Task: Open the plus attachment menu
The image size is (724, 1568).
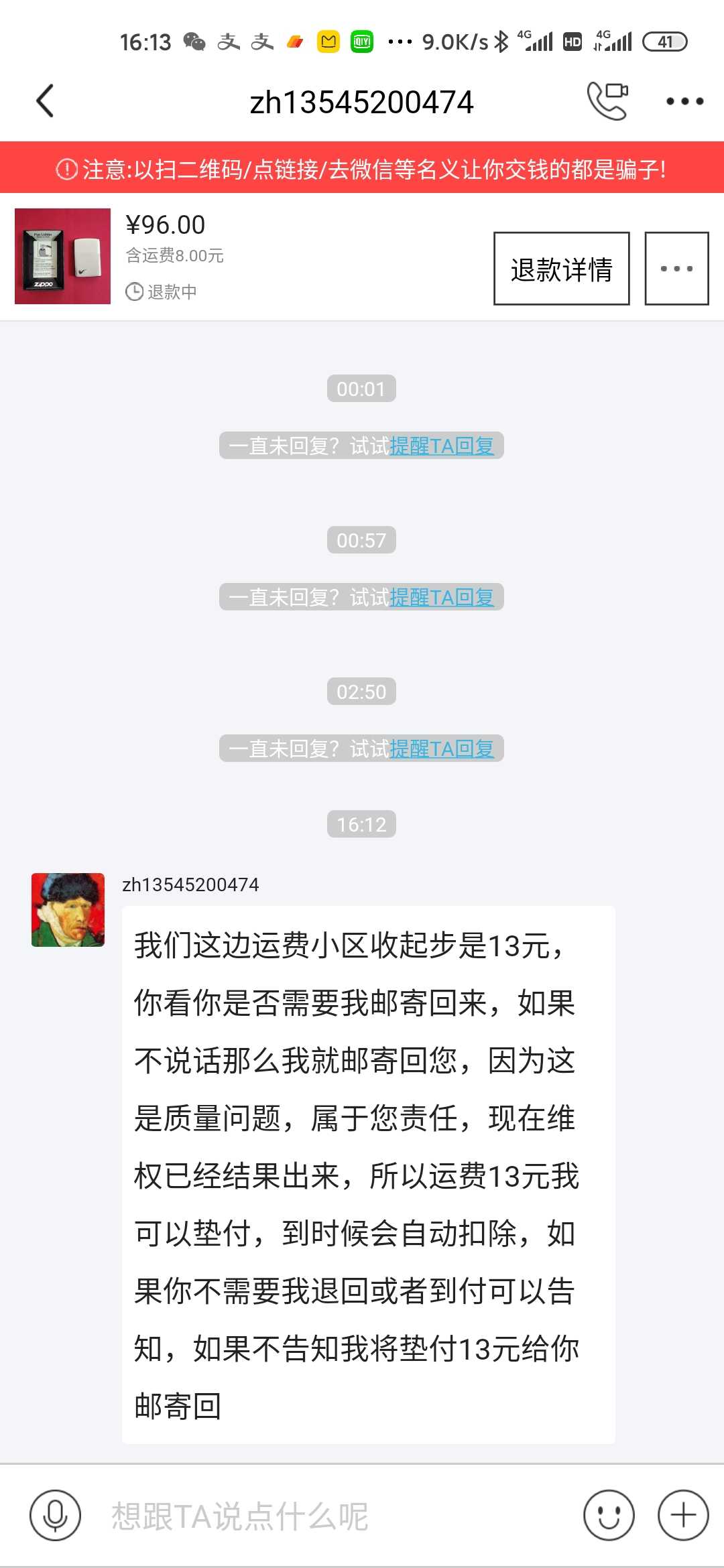Action: click(682, 1515)
